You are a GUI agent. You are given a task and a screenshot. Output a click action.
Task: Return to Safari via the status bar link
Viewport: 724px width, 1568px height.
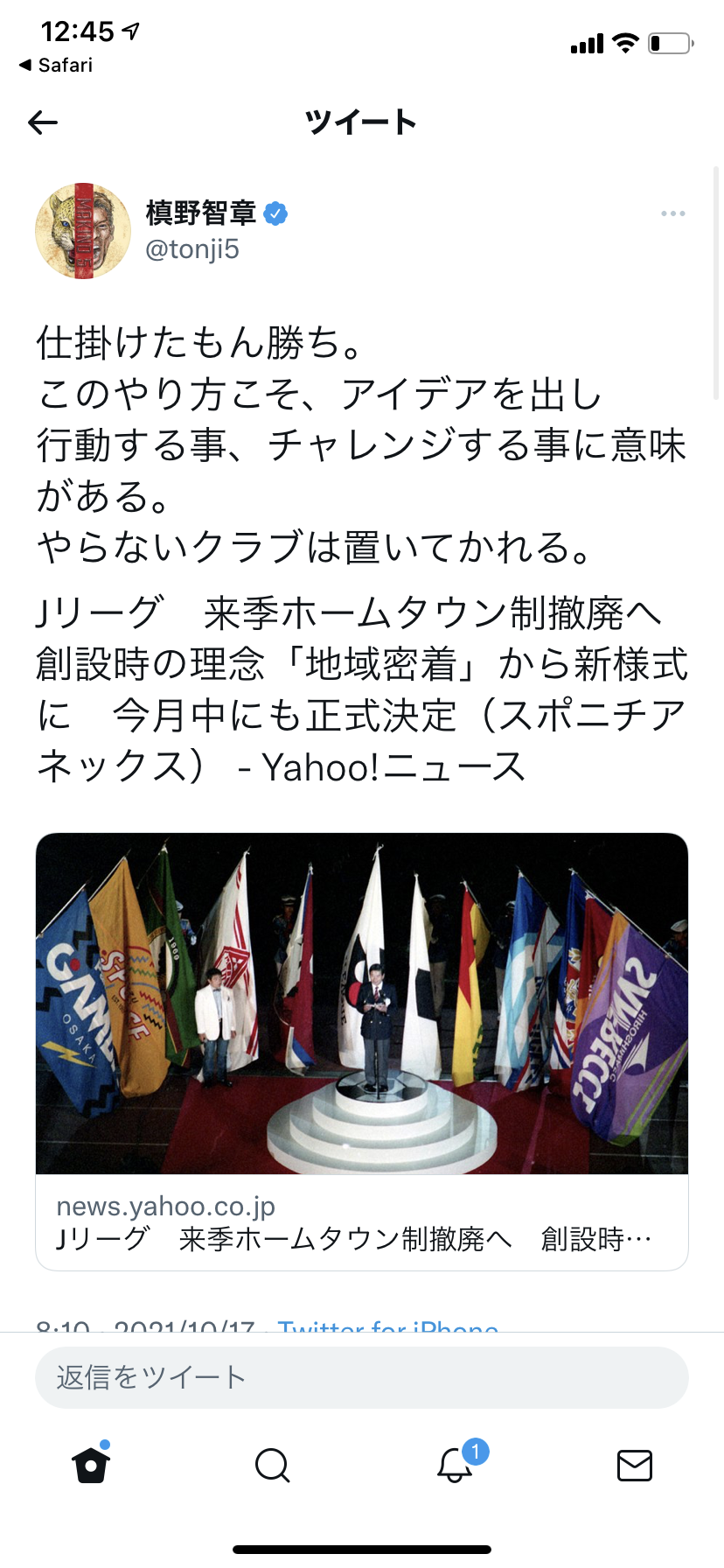tap(56, 65)
